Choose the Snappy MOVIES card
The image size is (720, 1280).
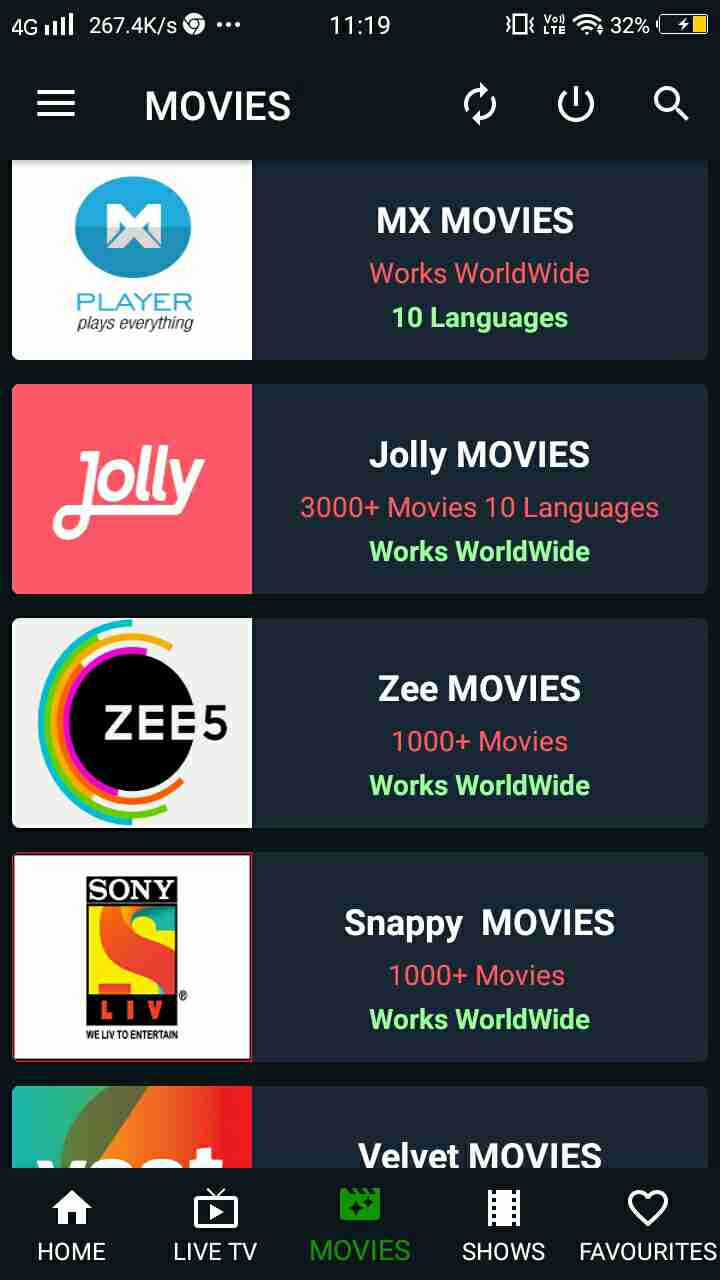360,957
